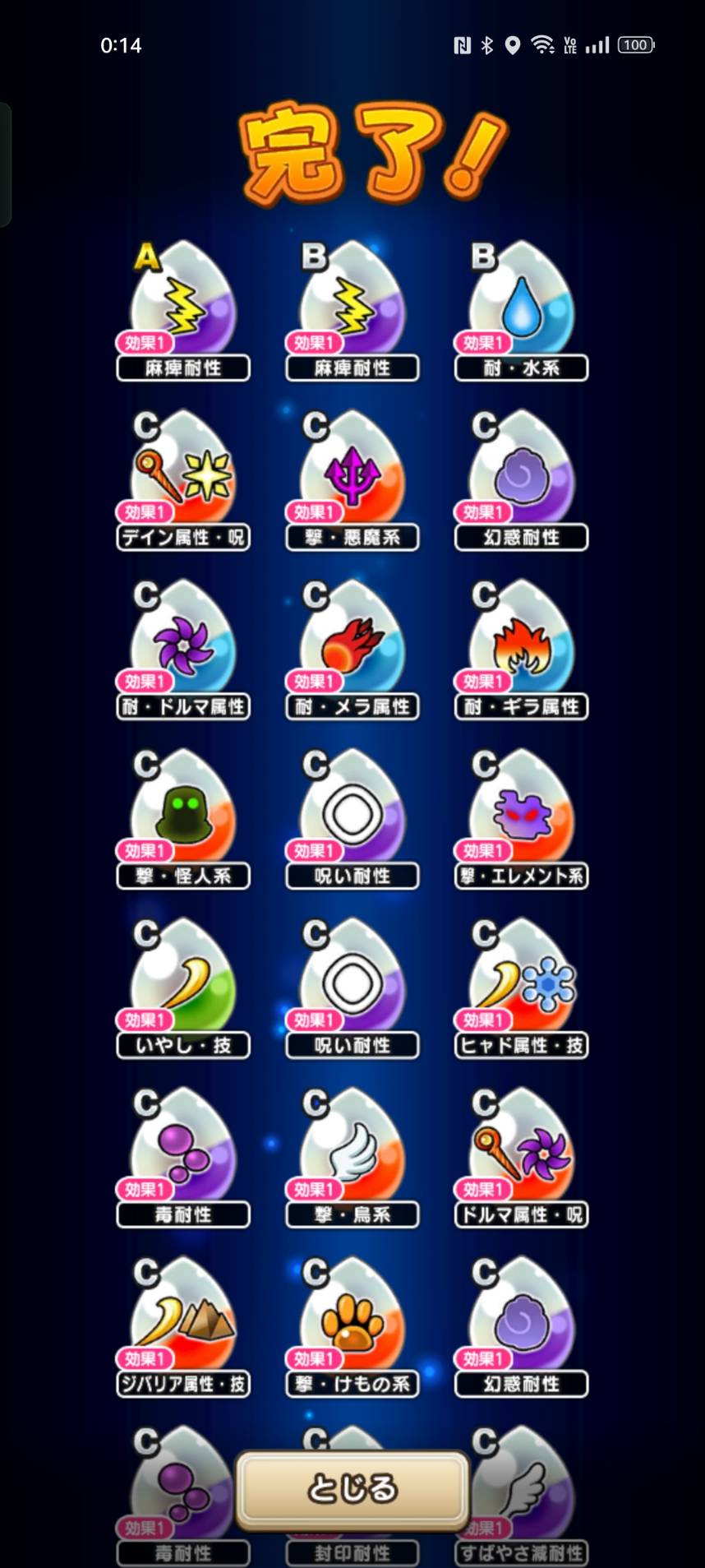Tap the 撃・怪人系 orb
This screenshot has height=1568, width=705.
tap(183, 816)
